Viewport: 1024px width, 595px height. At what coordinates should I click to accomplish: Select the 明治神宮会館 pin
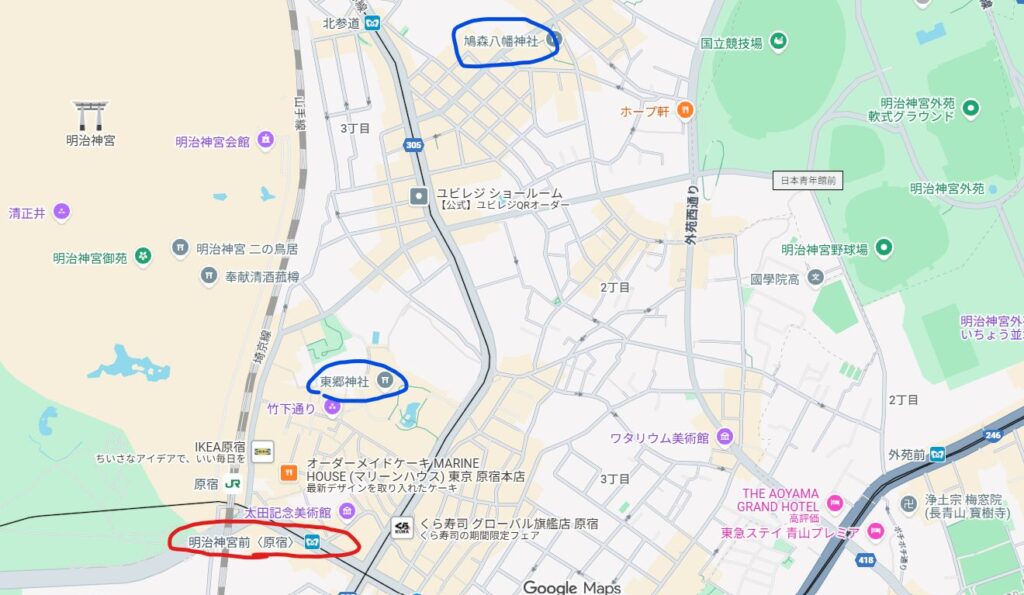[265, 141]
